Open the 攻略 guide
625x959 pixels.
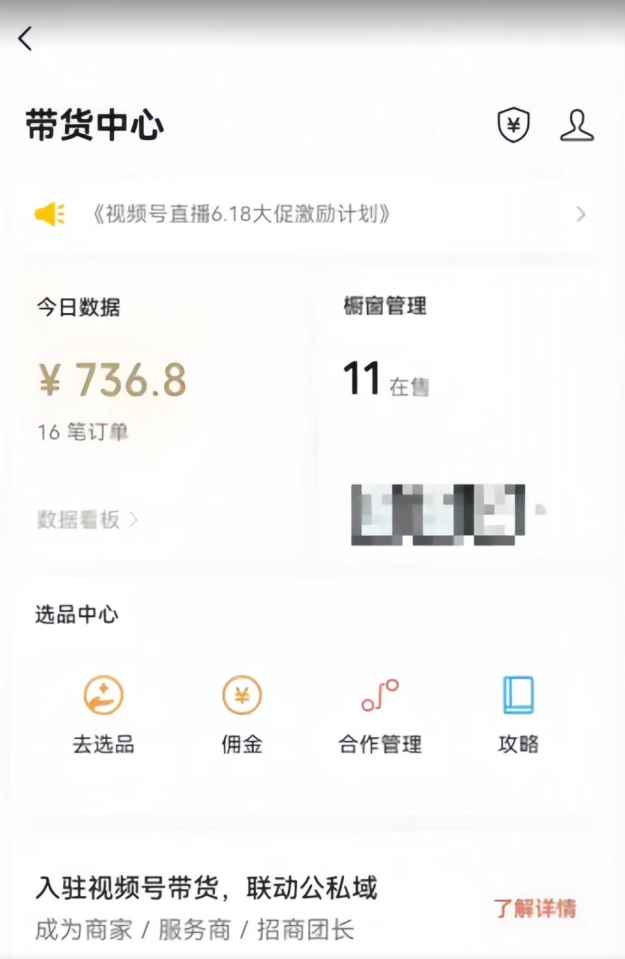(x=518, y=712)
